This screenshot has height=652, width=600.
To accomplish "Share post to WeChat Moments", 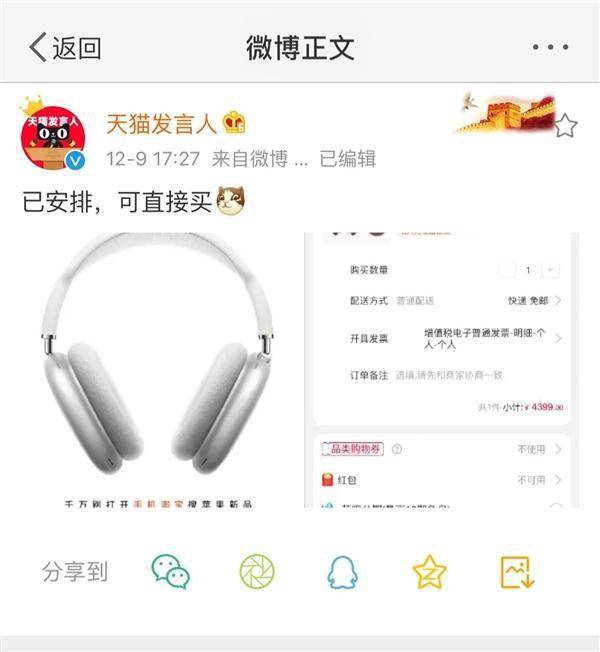I will pos(257,571).
